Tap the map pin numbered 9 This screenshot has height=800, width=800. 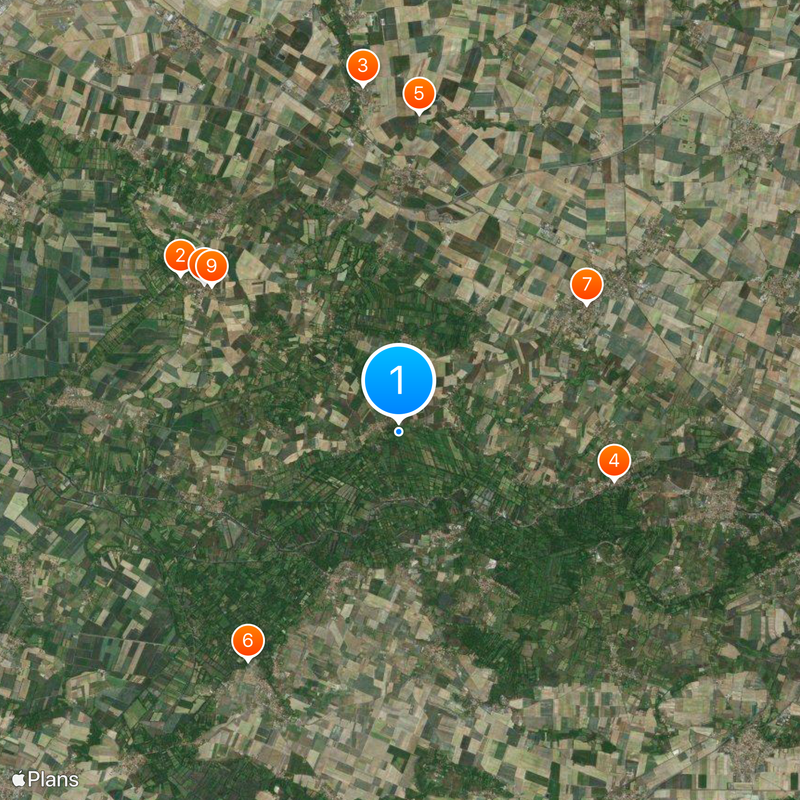coord(212,266)
